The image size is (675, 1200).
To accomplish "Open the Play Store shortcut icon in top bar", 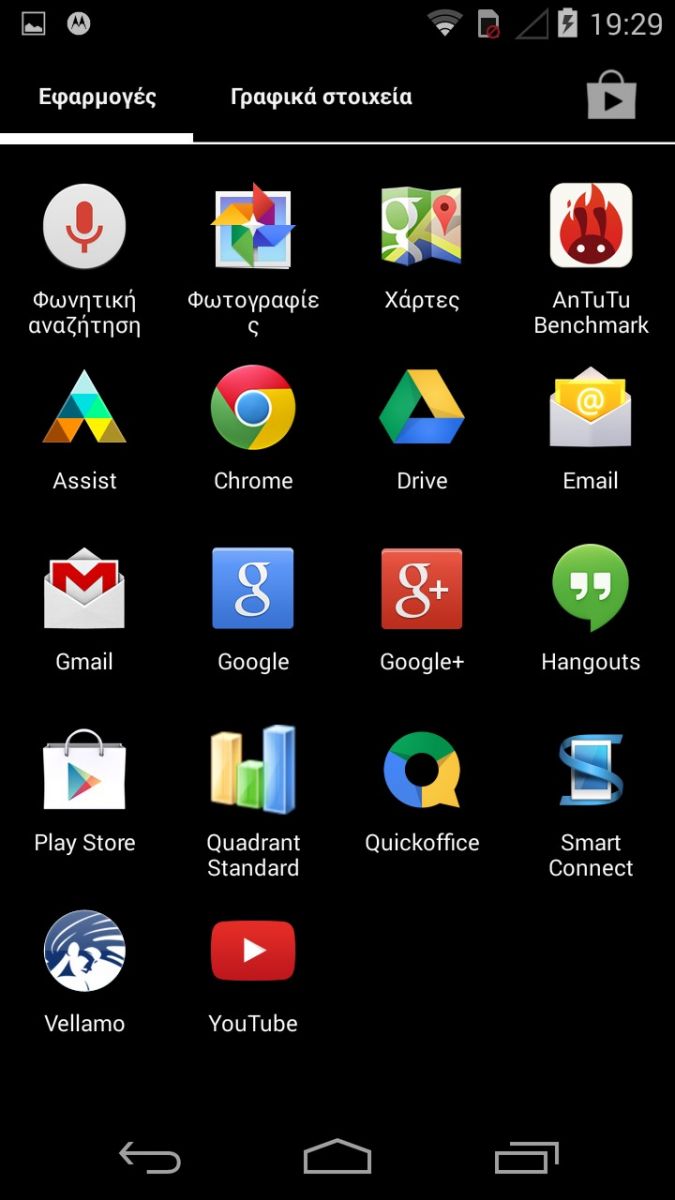I will (x=611, y=97).
